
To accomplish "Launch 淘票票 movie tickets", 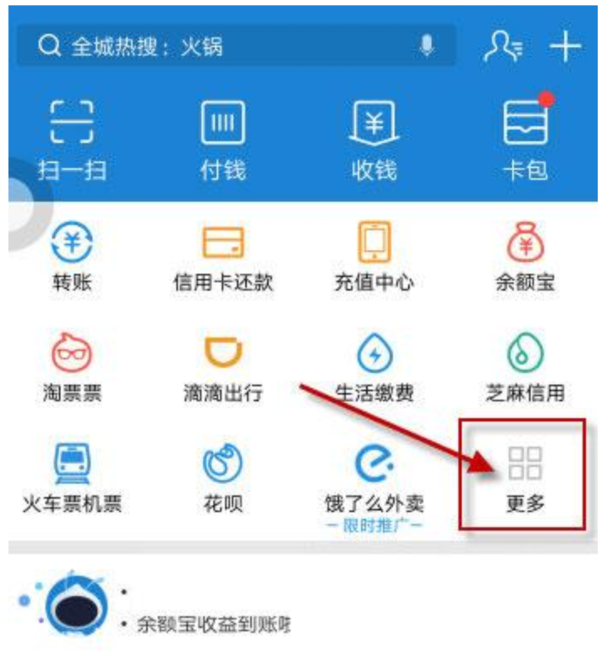I will pos(72,365).
